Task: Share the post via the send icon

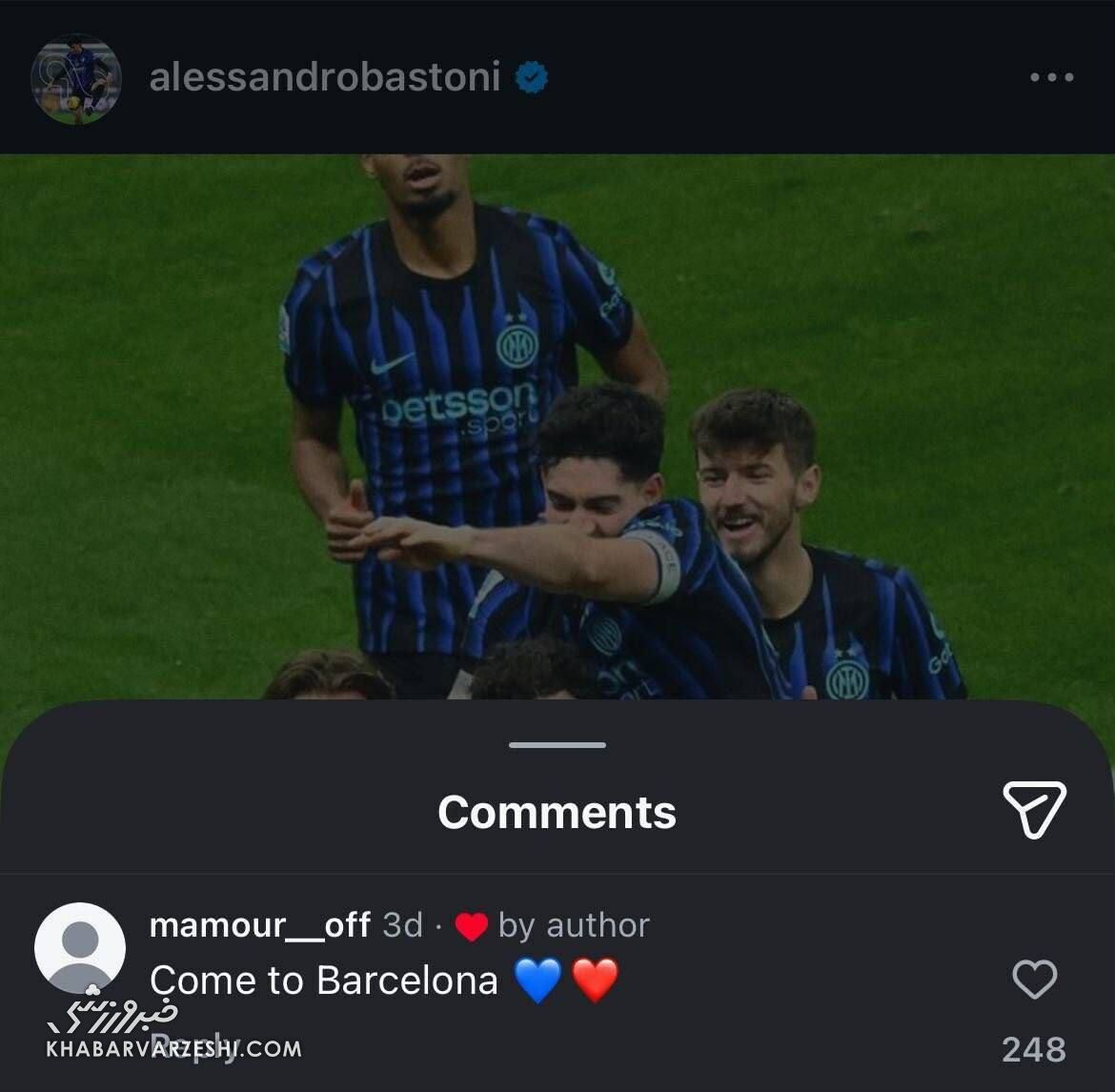Action: (1034, 810)
